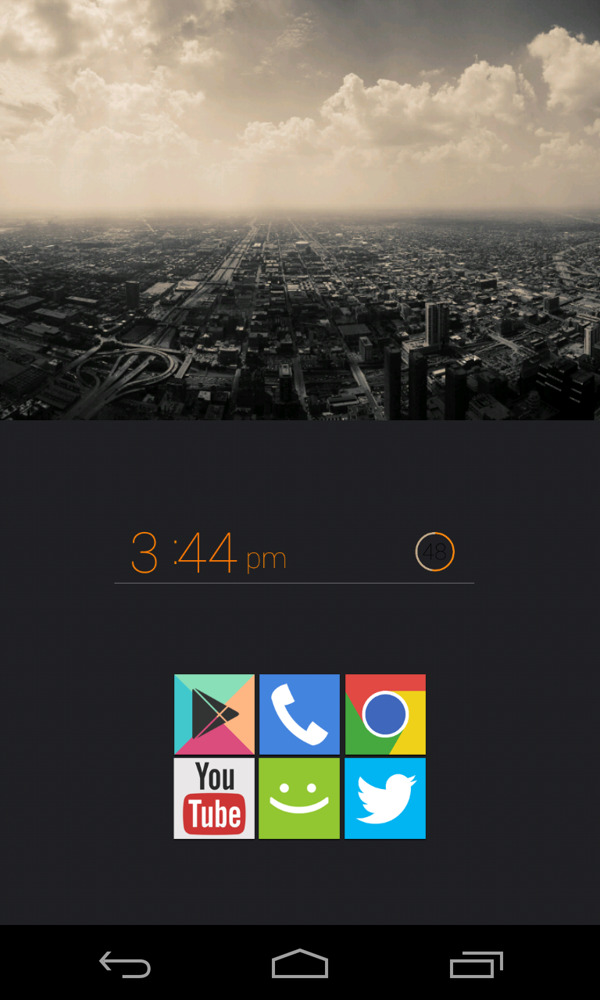Go back with the system back button
The image size is (600, 1000).
click(125, 964)
